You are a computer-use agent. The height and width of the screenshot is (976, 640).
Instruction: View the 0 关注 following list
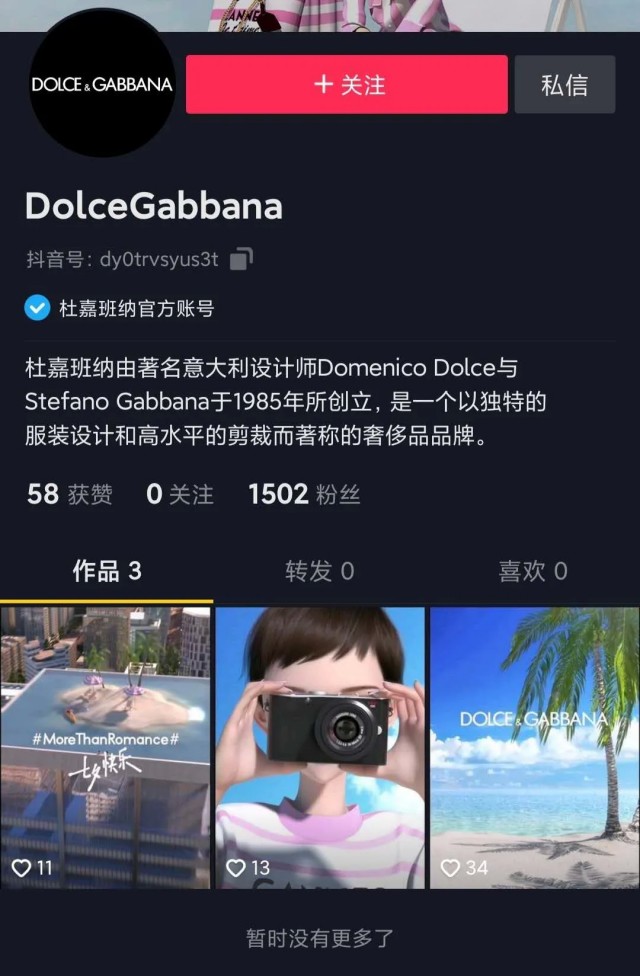click(180, 494)
